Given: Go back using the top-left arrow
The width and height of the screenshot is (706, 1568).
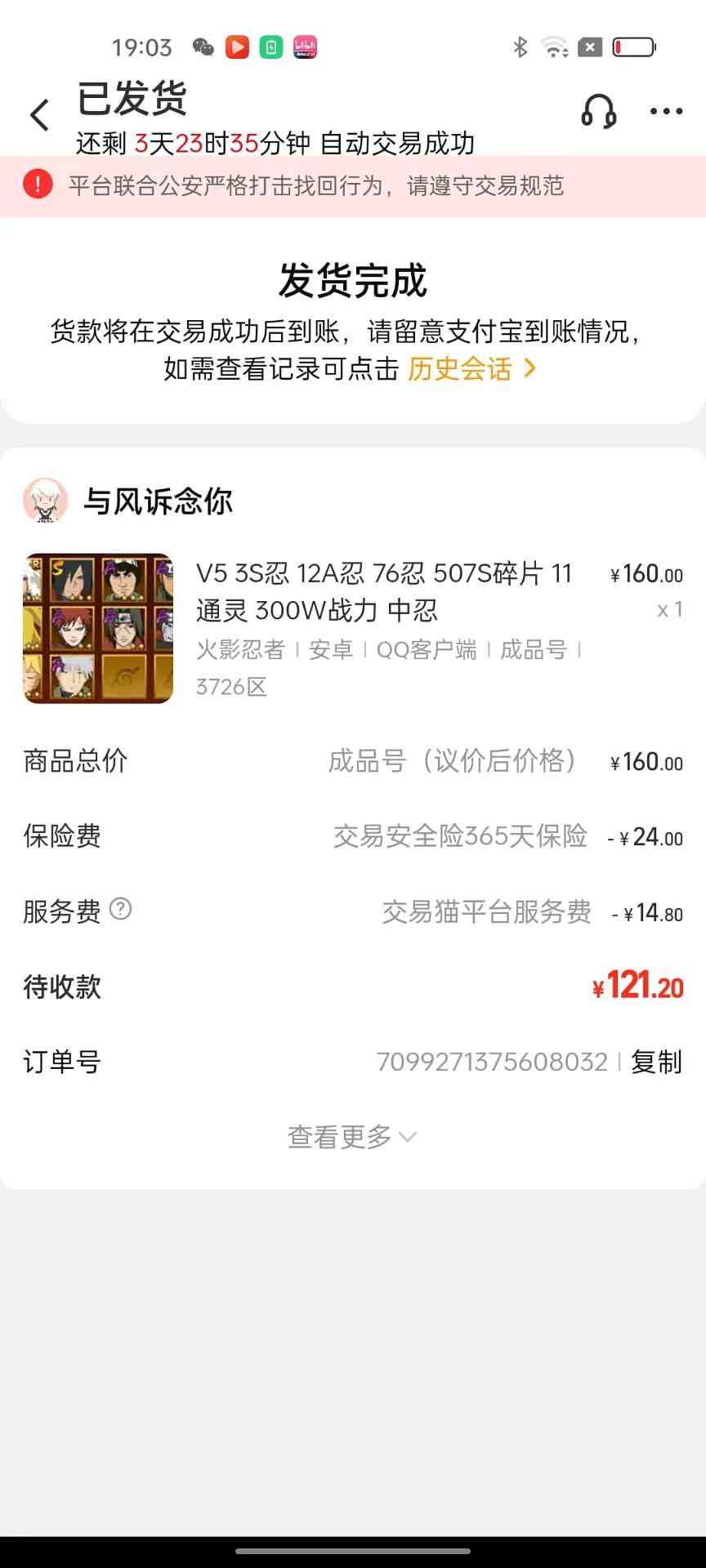Looking at the screenshot, I should (x=39, y=115).
